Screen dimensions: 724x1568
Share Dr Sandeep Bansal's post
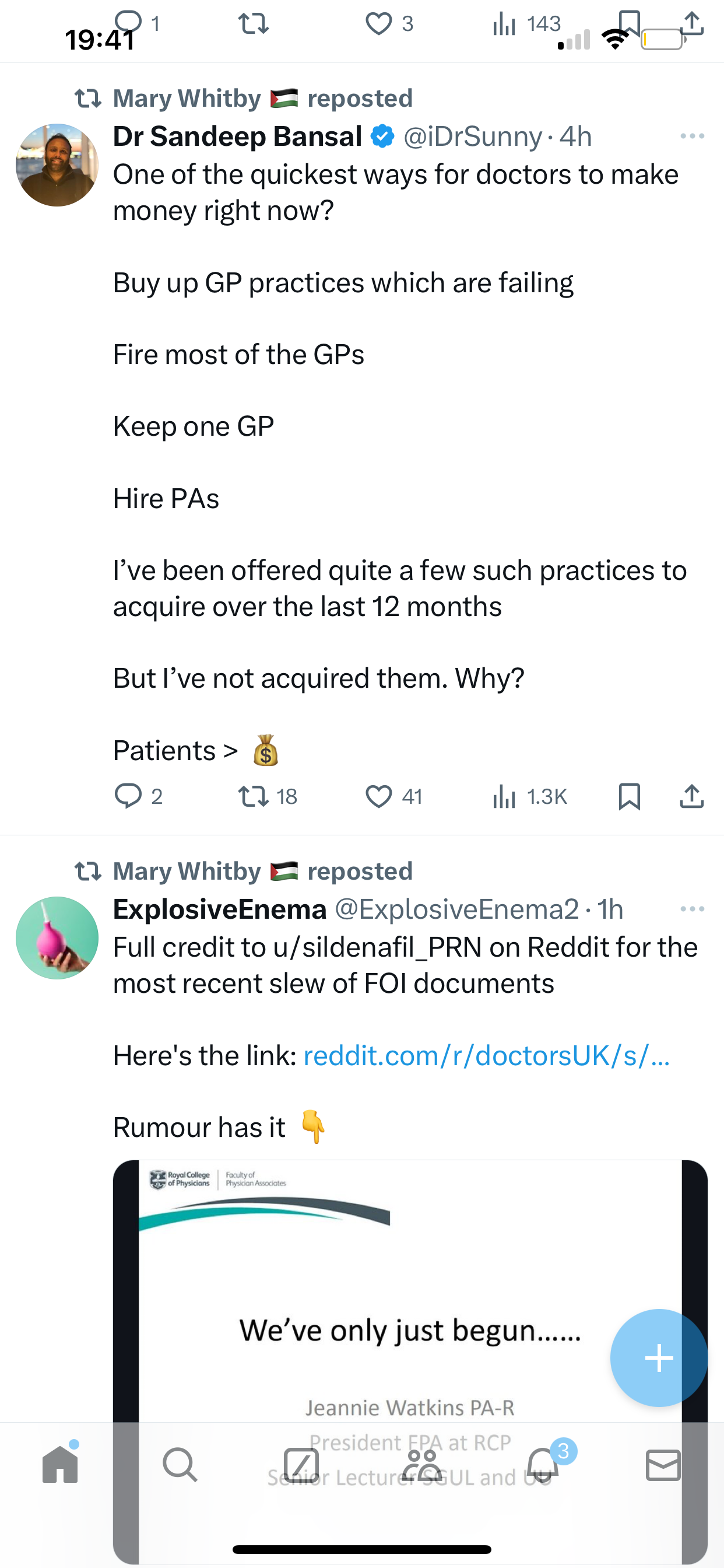692,796
